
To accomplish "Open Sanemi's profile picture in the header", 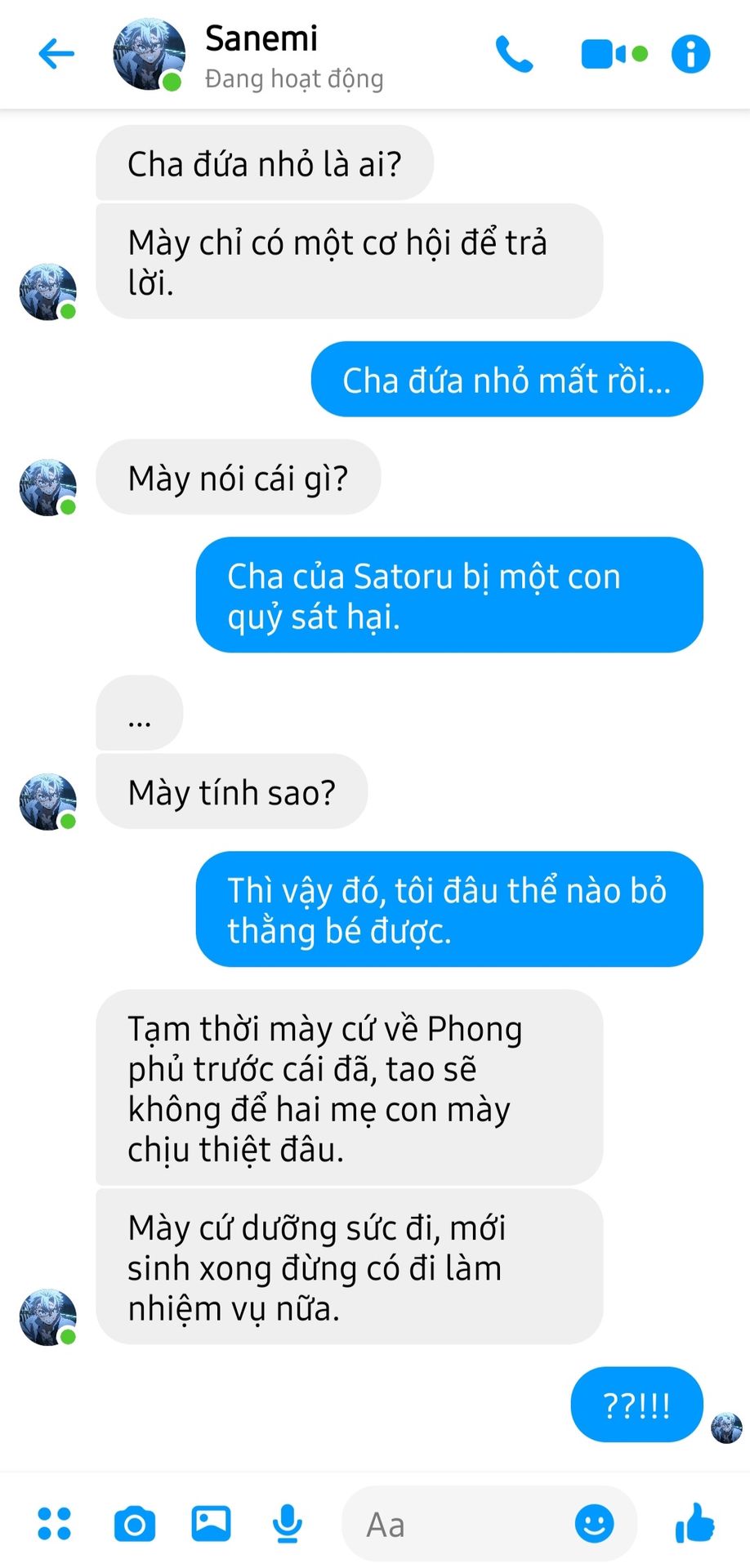I will (x=149, y=55).
